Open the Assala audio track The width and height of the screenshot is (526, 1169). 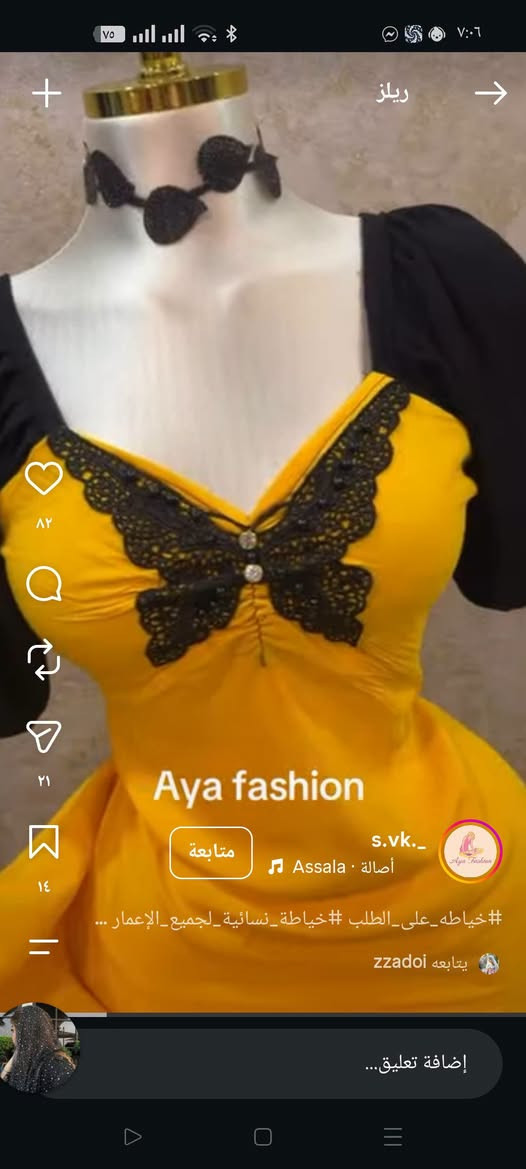point(332,867)
